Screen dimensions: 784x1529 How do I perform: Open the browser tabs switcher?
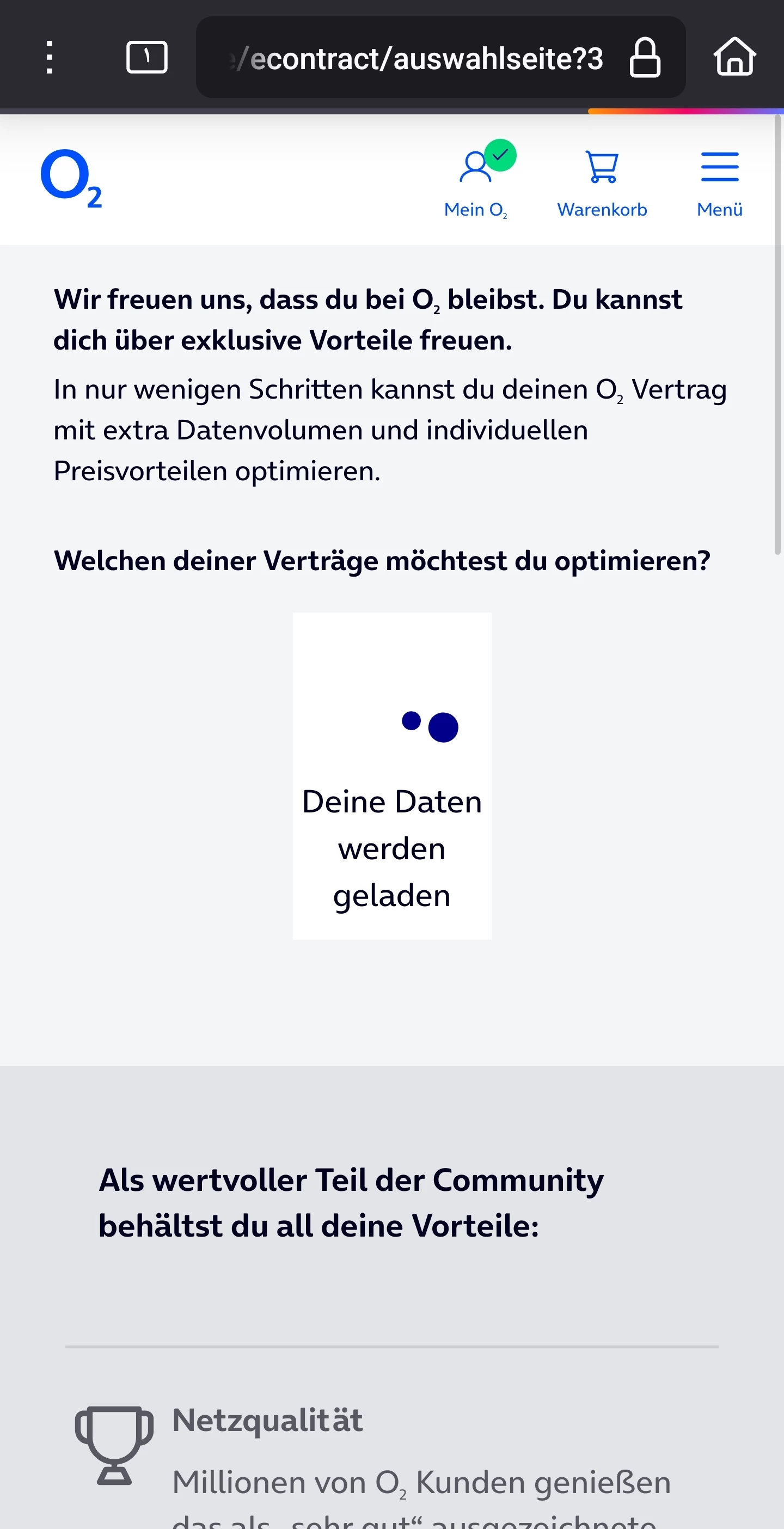146,58
